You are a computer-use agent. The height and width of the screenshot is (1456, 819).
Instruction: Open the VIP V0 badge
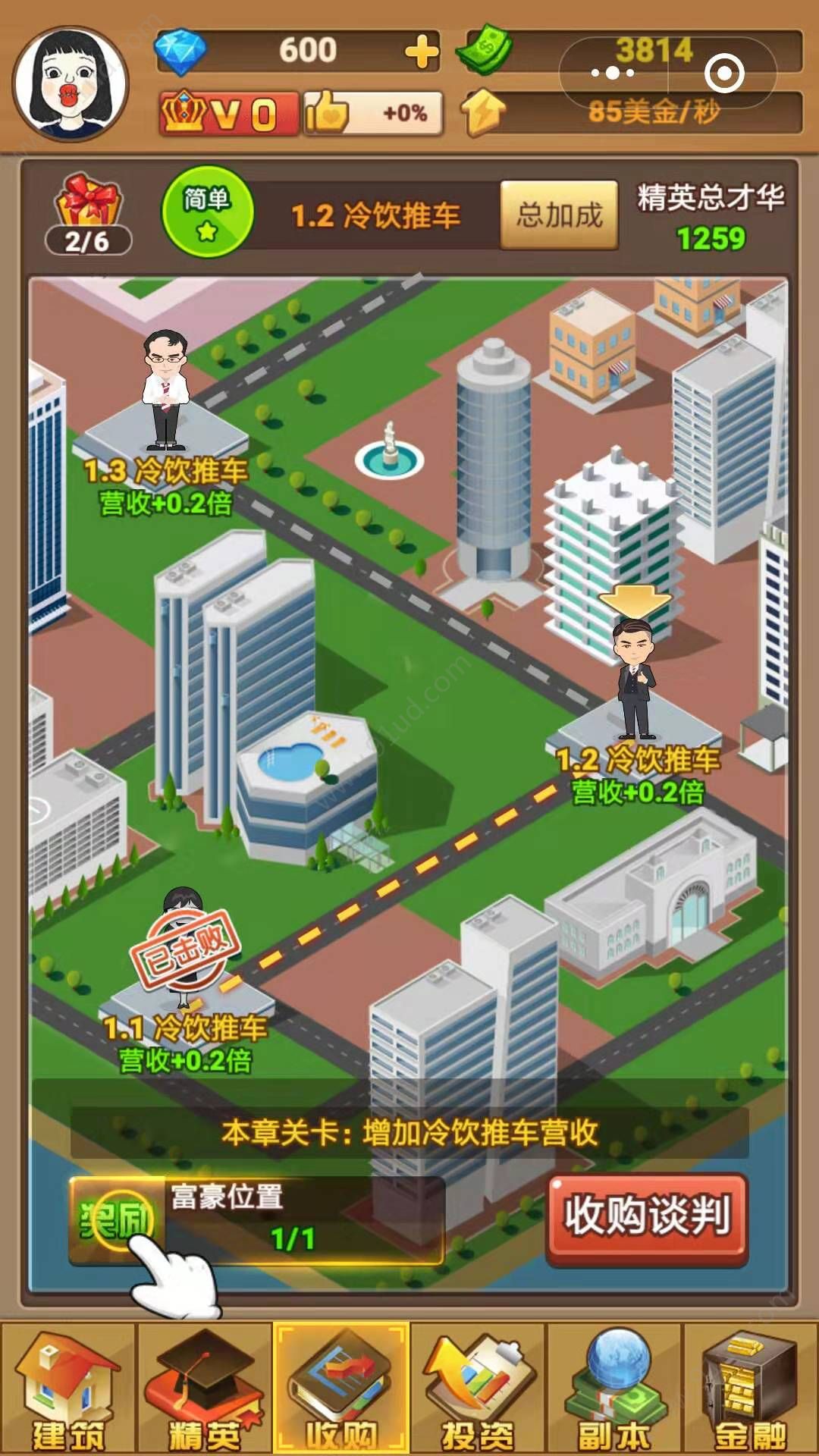pos(227,114)
